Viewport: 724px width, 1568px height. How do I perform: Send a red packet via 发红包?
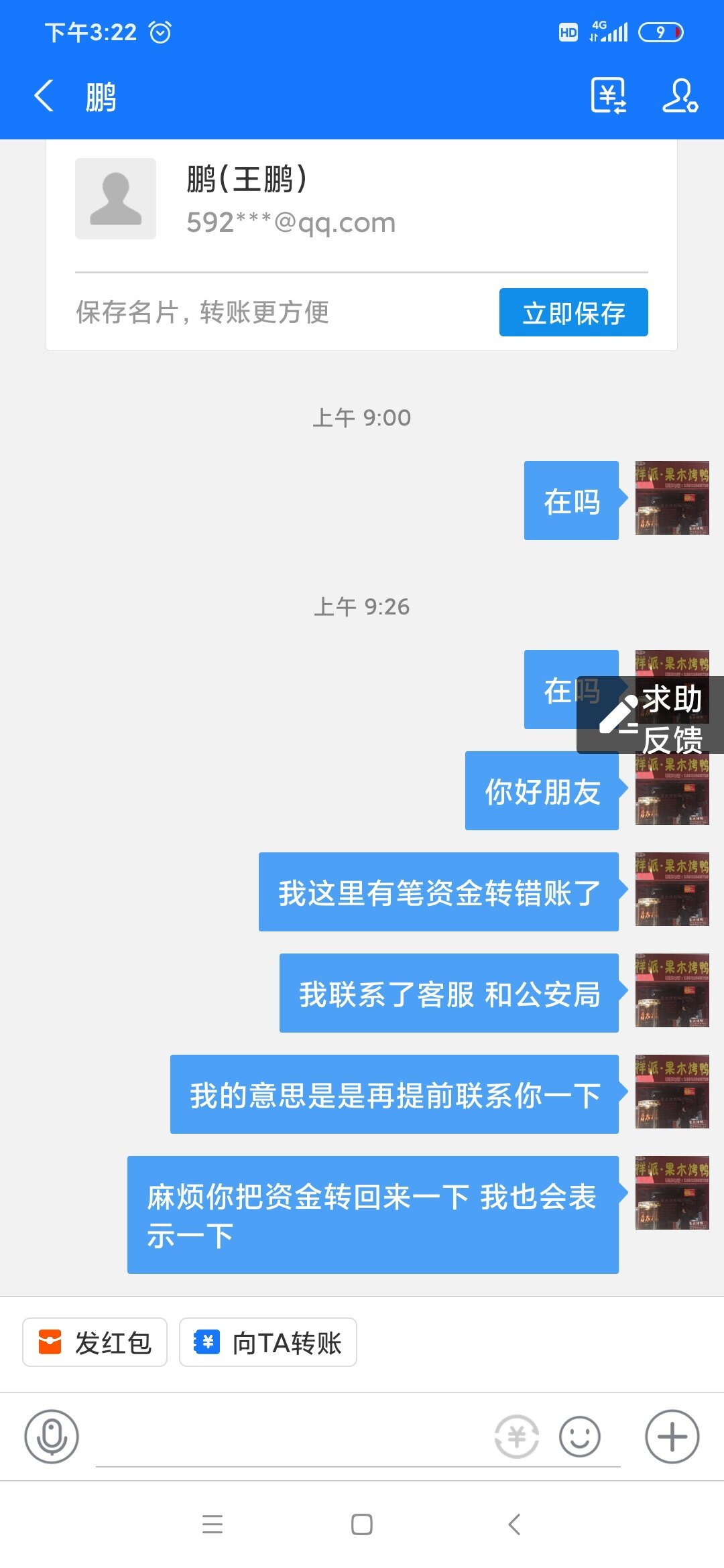click(x=95, y=1342)
